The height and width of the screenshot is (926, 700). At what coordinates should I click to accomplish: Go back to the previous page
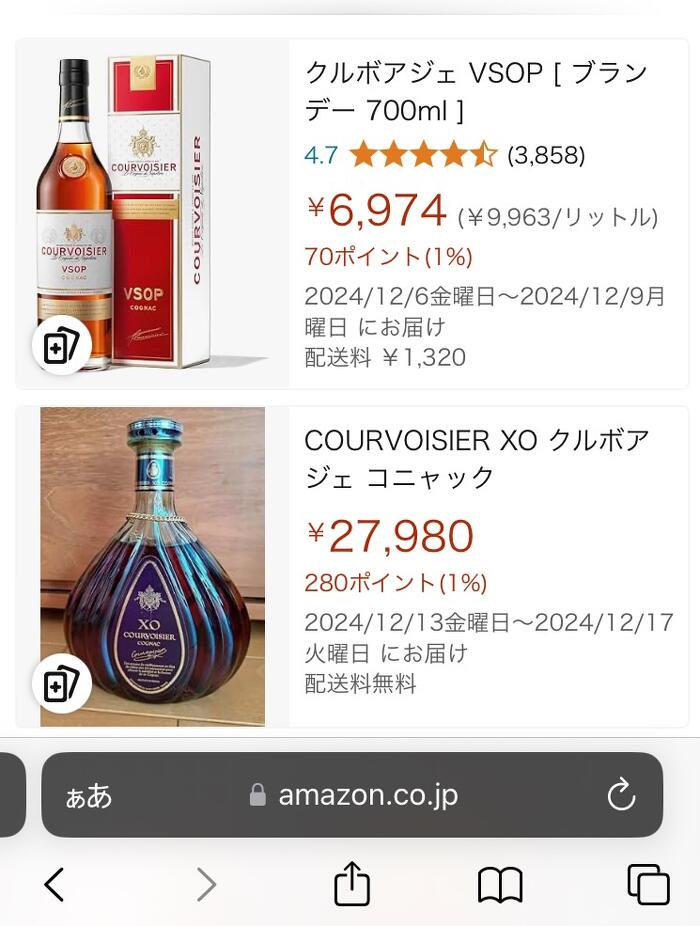coord(54,884)
